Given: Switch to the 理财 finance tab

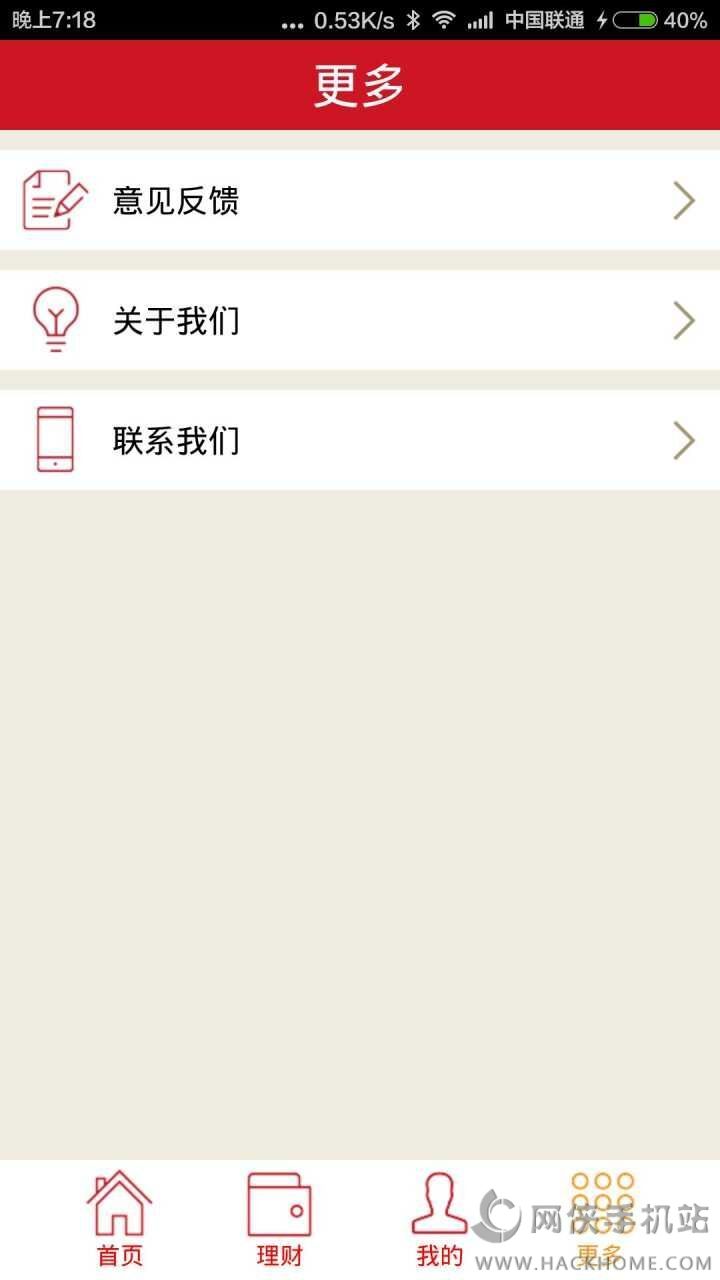Looking at the screenshot, I should click(x=279, y=1220).
